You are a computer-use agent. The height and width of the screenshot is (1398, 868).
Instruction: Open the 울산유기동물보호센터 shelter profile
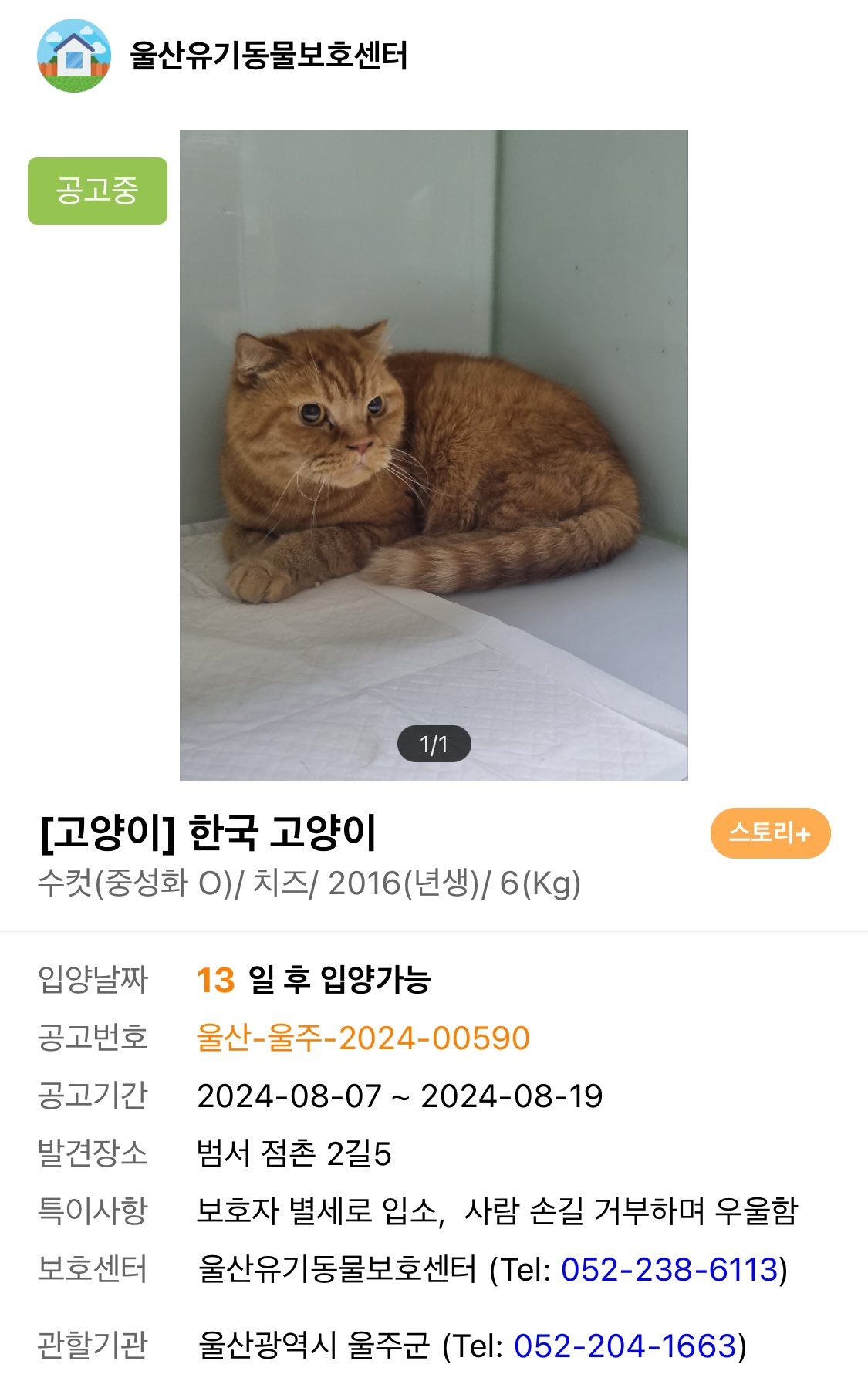click(x=268, y=56)
